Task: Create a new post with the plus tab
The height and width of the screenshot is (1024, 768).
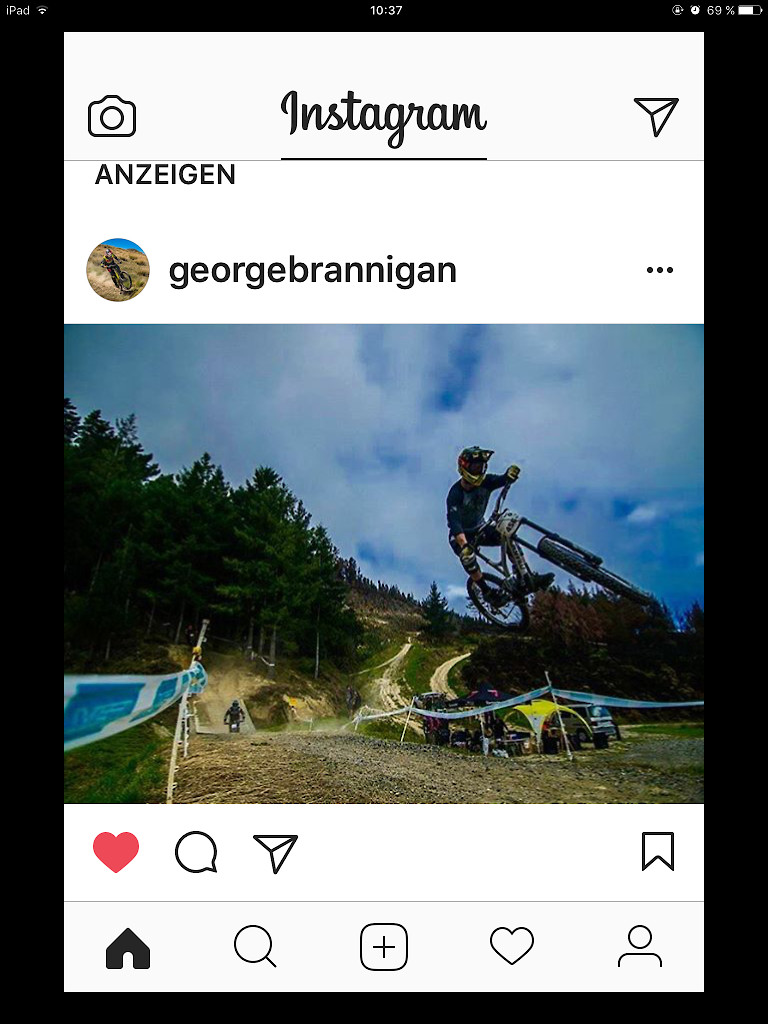Action: click(384, 946)
